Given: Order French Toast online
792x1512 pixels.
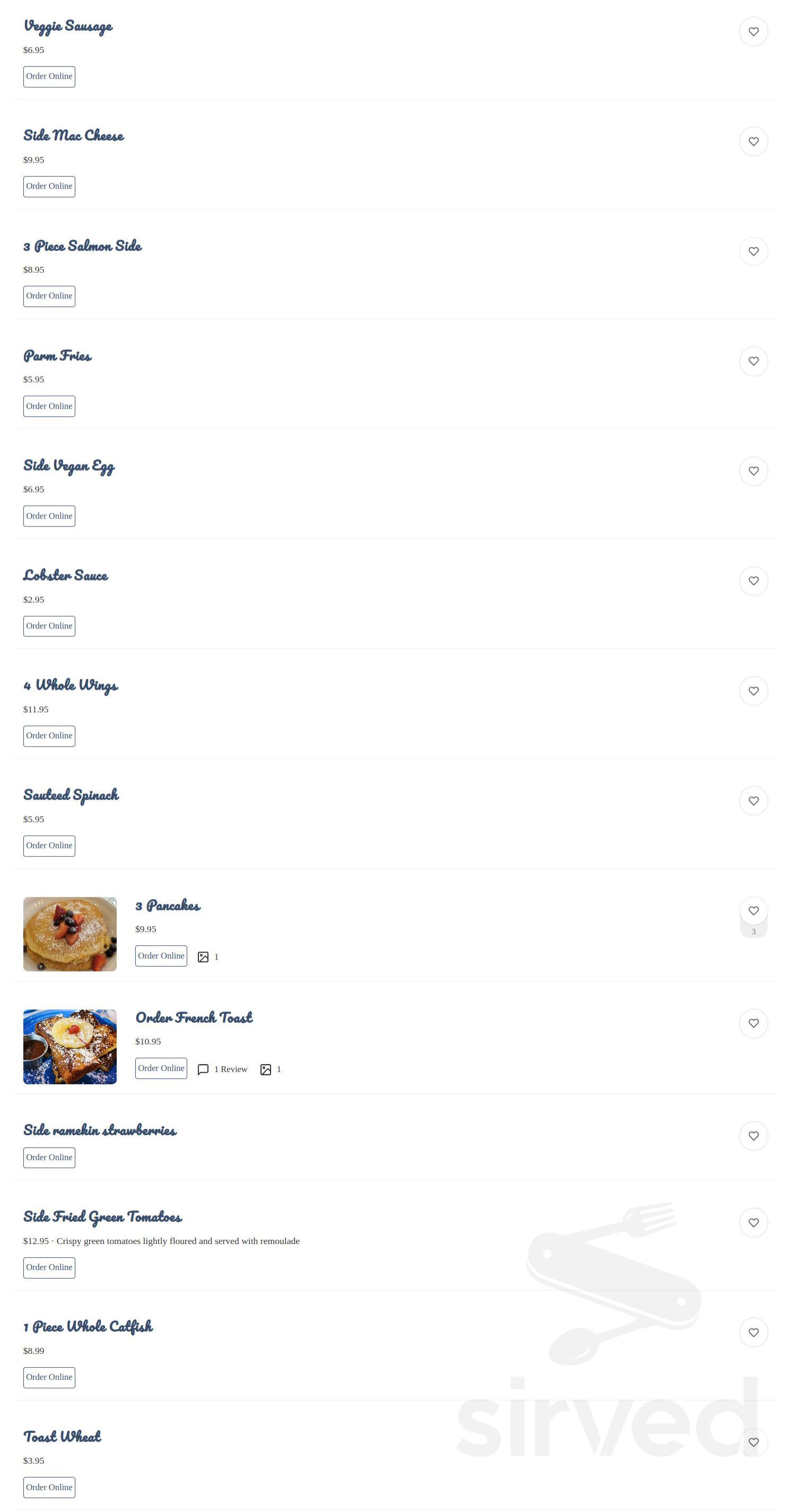Looking at the screenshot, I should (x=161, y=1068).
